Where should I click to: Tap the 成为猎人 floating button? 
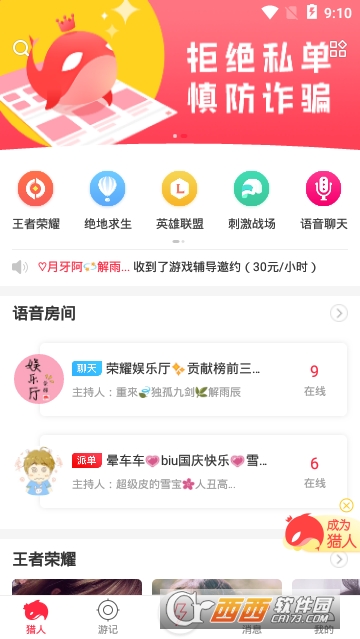[321, 532]
